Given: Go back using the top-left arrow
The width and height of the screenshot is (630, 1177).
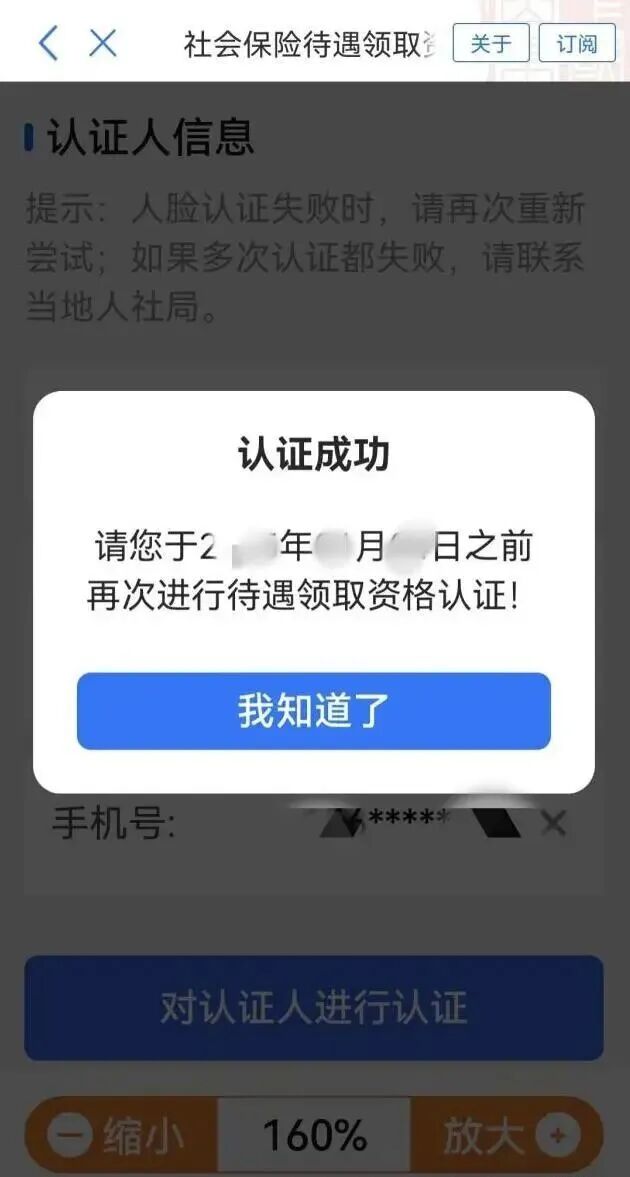Looking at the screenshot, I should [x=47, y=43].
